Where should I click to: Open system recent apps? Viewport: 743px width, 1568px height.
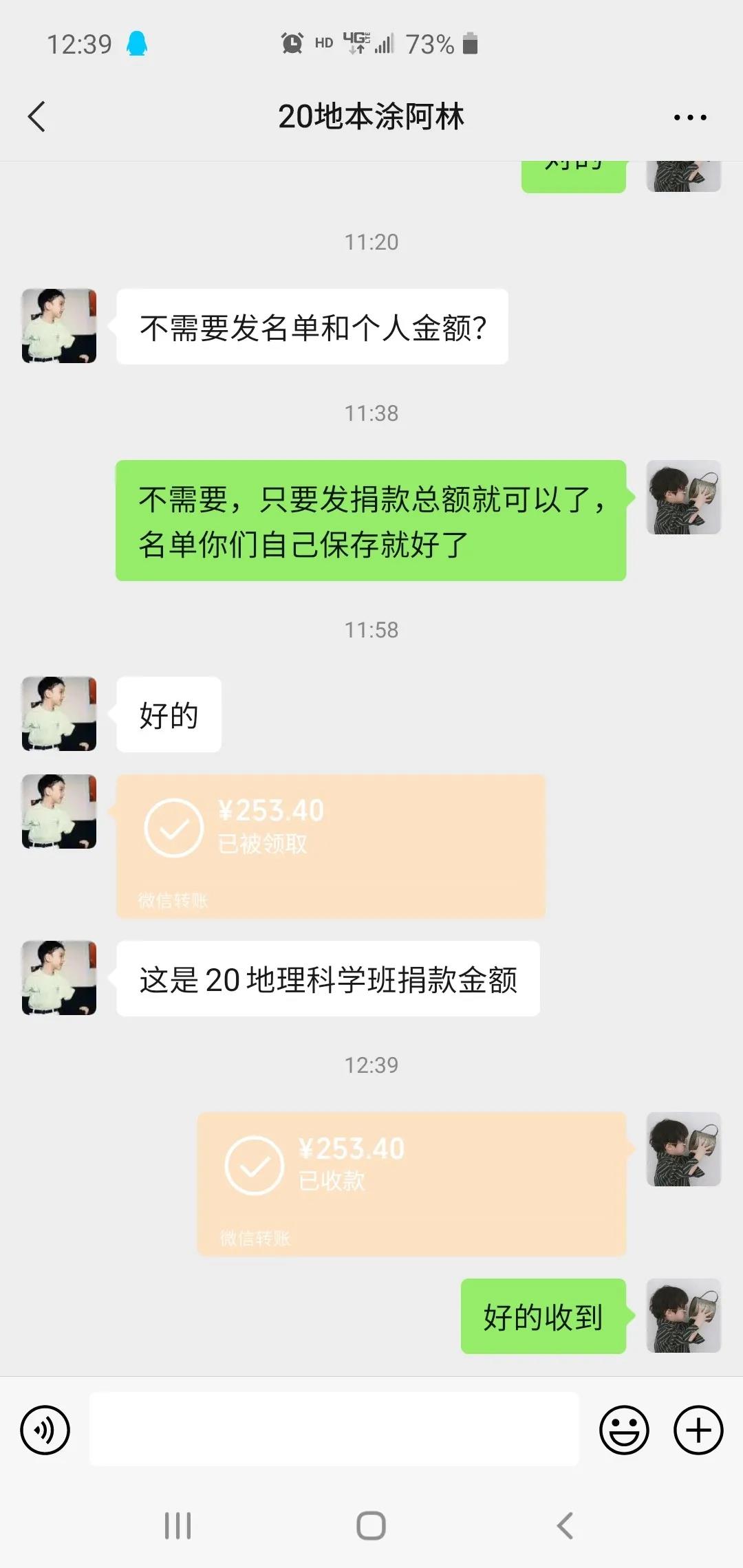coord(177,1525)
